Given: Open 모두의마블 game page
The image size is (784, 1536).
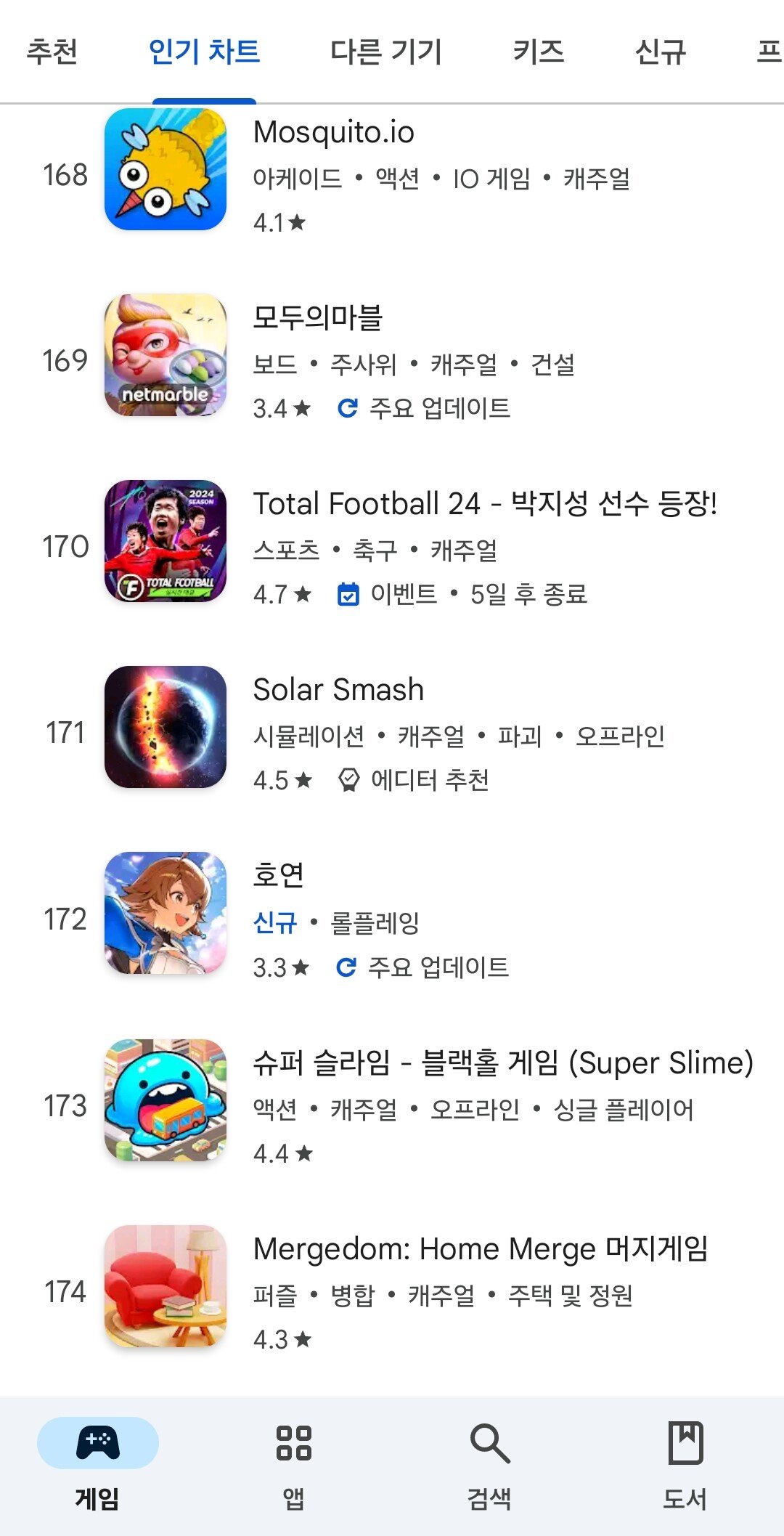Looking at the screenshot, I should pyautogui.click(x=318, y=318).
